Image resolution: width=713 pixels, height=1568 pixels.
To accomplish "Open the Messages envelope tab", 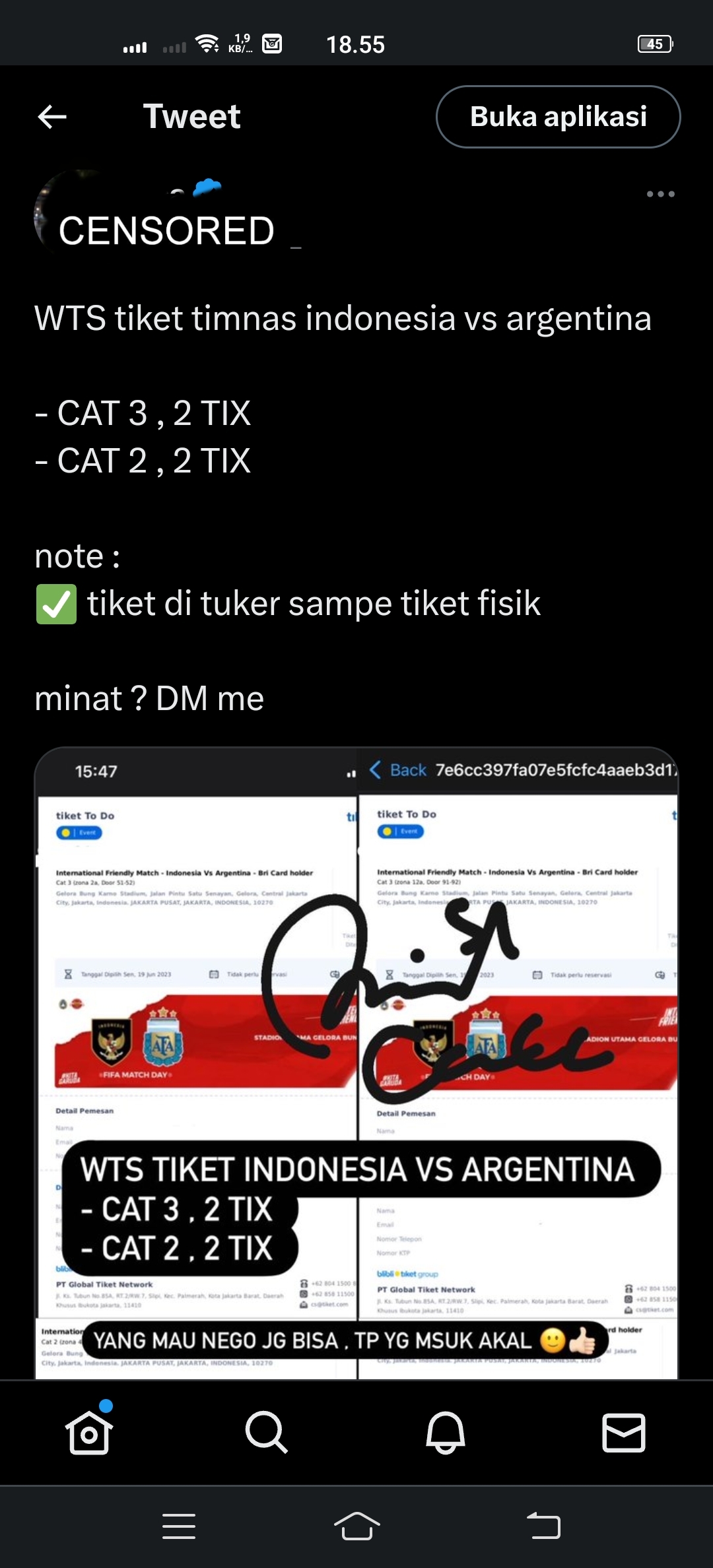I will point(624,1432).
